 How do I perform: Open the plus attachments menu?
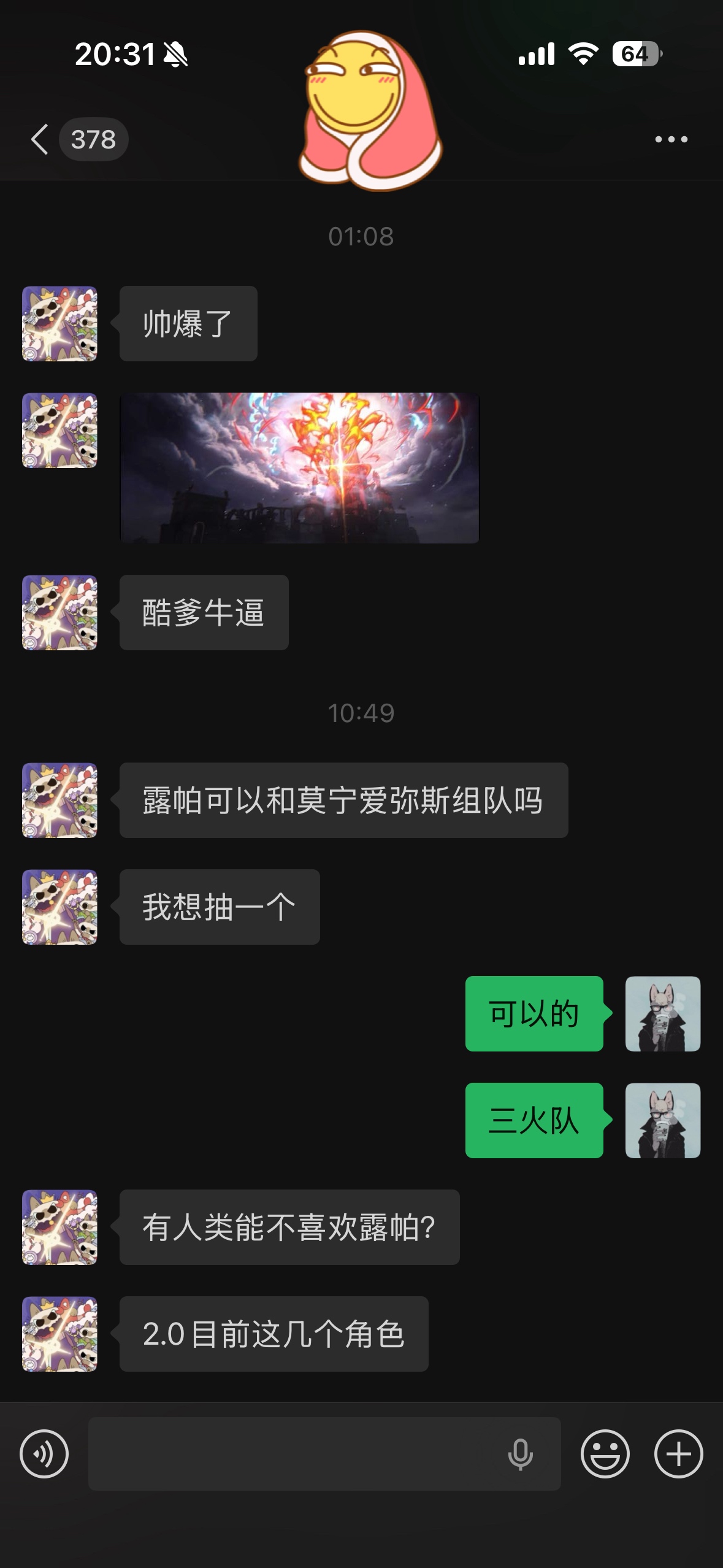(678, 1453)
